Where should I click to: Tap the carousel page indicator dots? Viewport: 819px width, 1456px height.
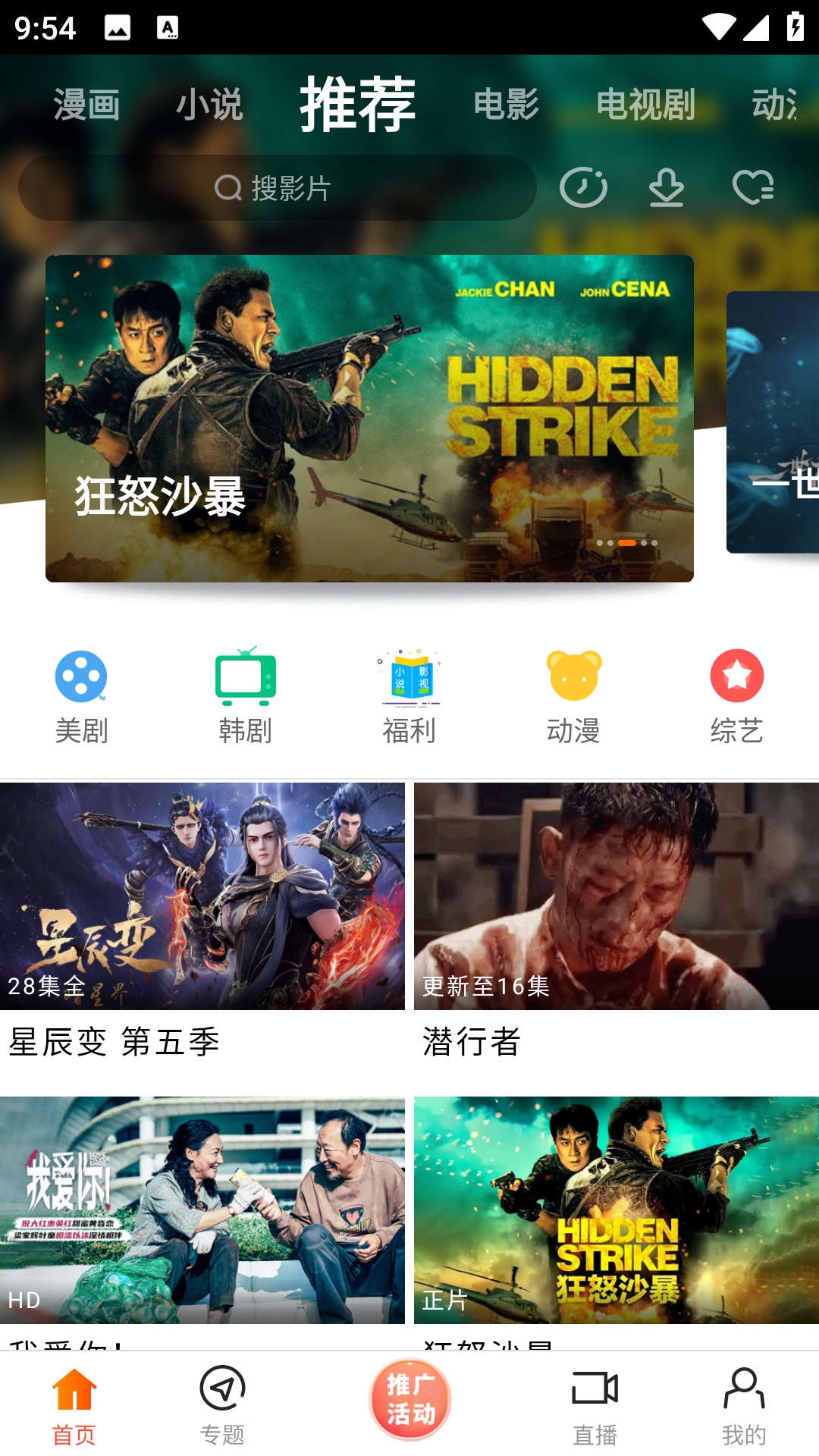628,544
